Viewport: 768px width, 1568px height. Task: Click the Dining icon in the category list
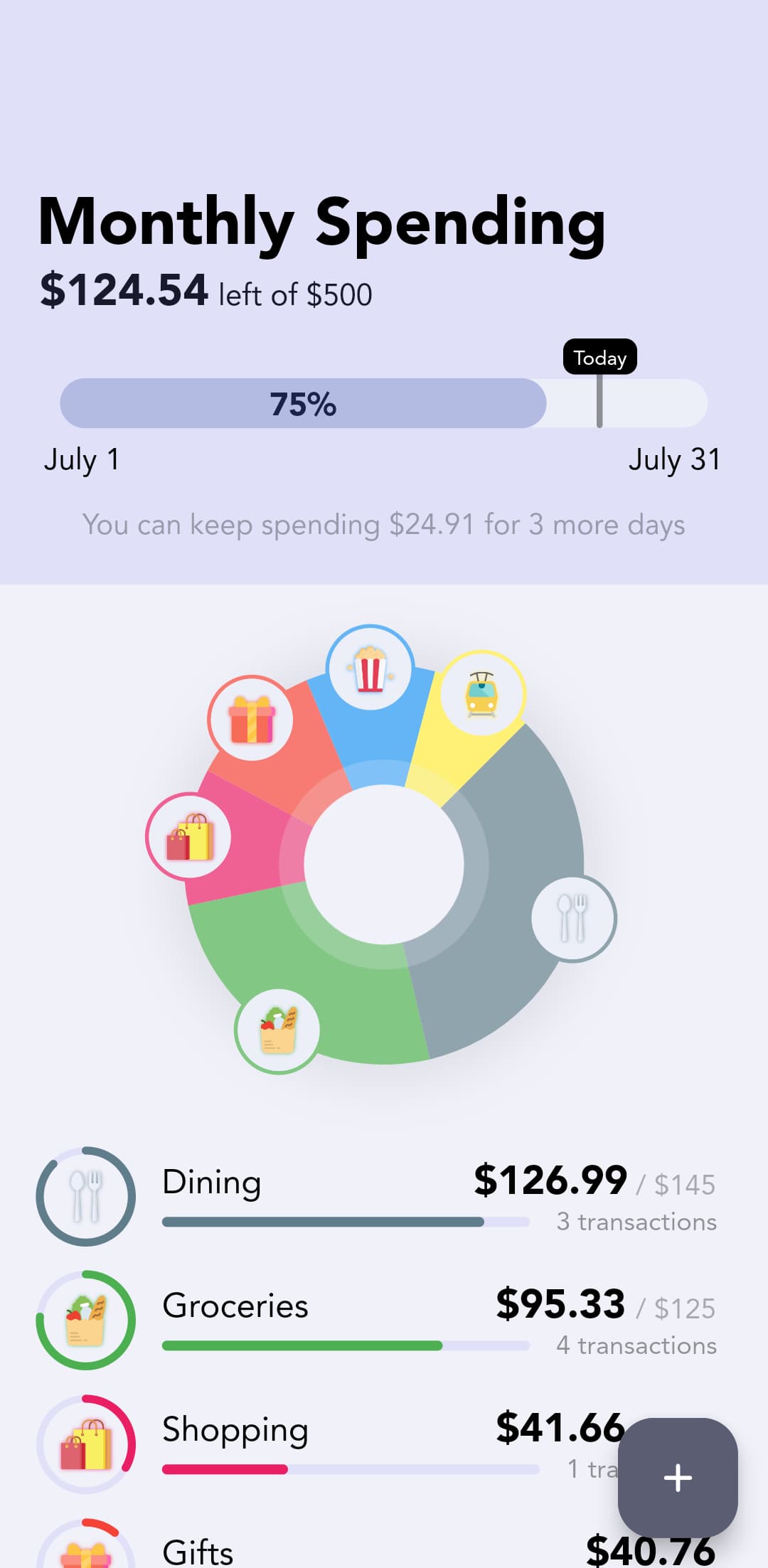tap(84, 1198)
